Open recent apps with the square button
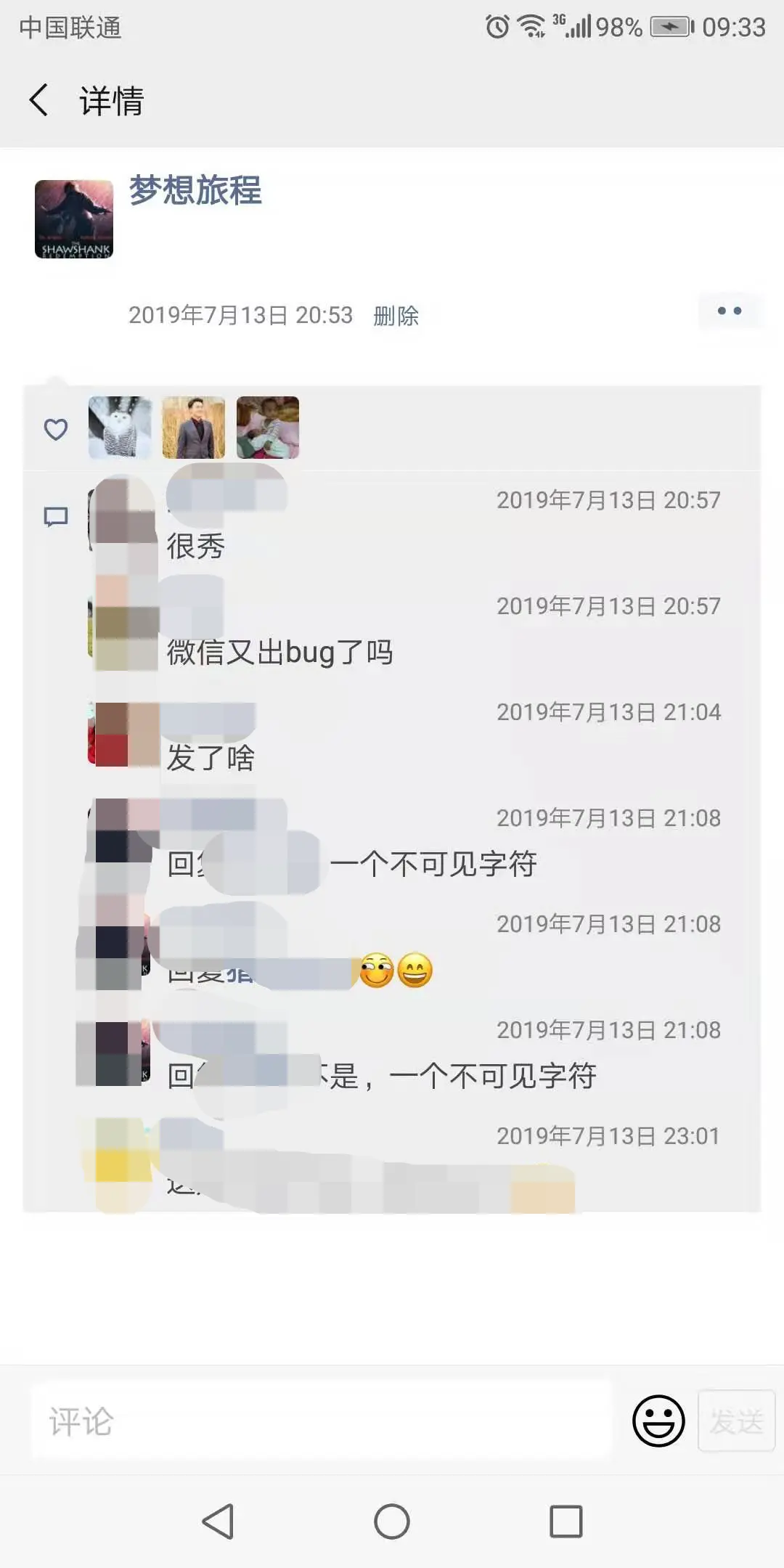 (x=566, y=1522)
